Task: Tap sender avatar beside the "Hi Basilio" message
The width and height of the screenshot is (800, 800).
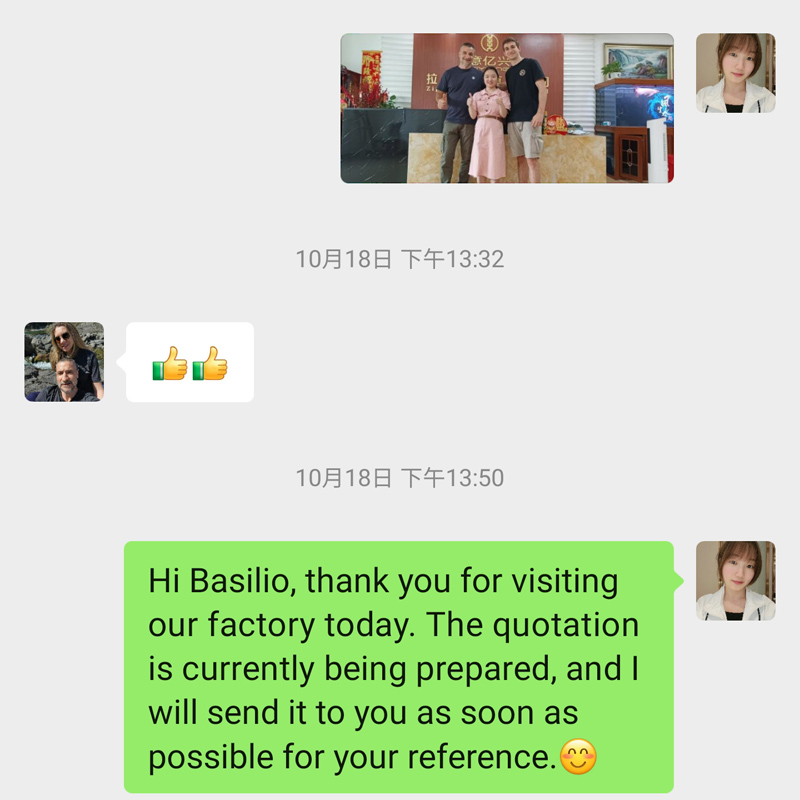Action: (735, 581)
